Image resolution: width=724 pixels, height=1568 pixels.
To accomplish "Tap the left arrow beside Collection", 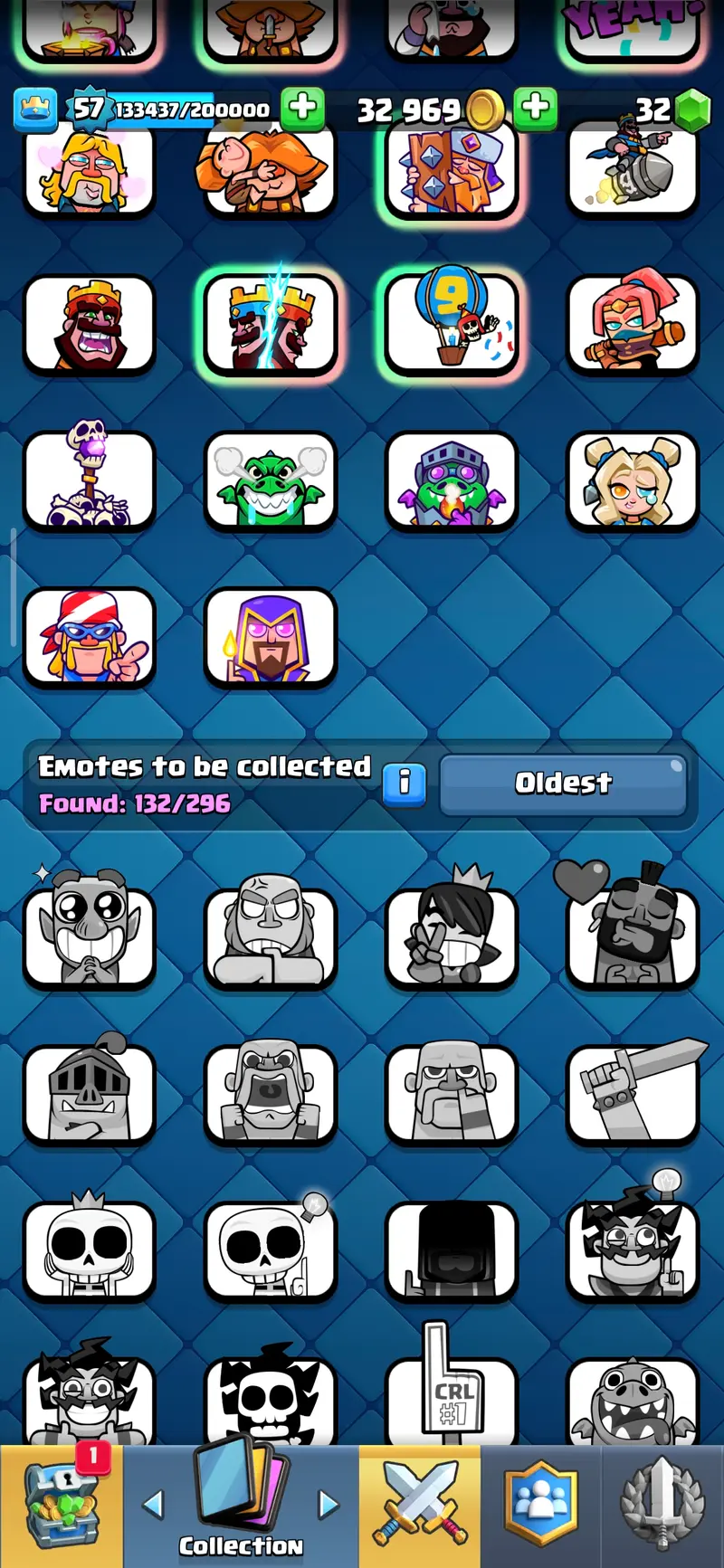I will (x=154, y=1505).
